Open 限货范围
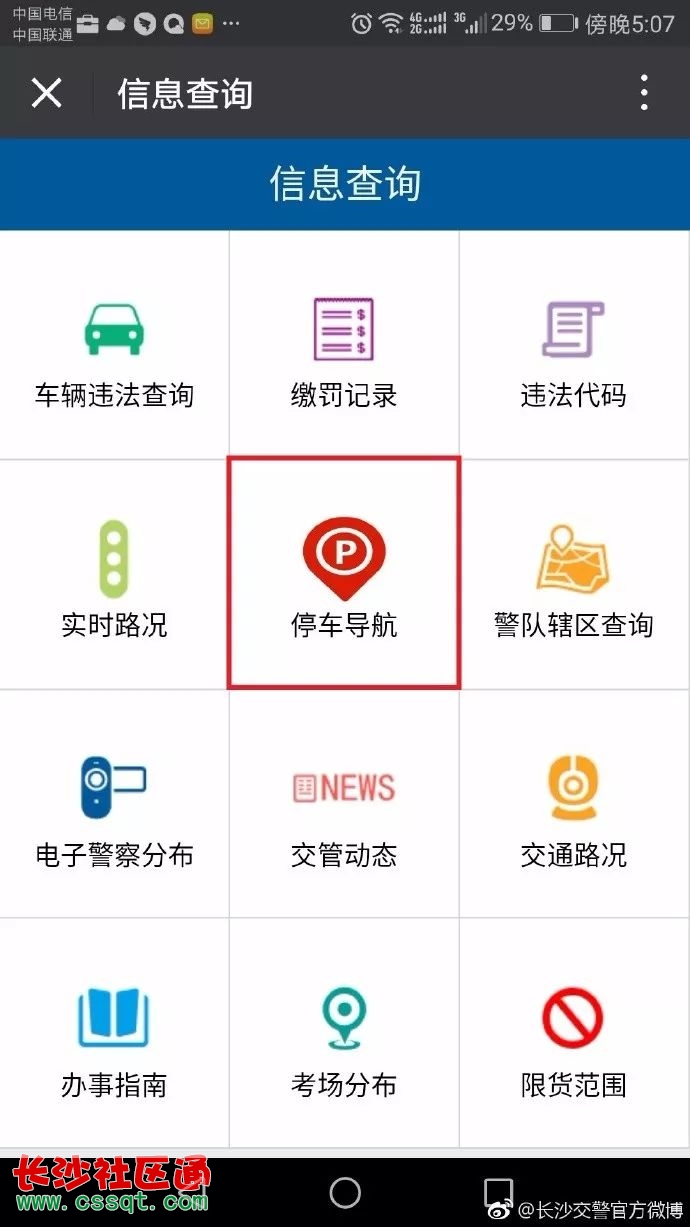Screen dimensions: 690x1227 pyautogui.click(x=574, y=1033)
